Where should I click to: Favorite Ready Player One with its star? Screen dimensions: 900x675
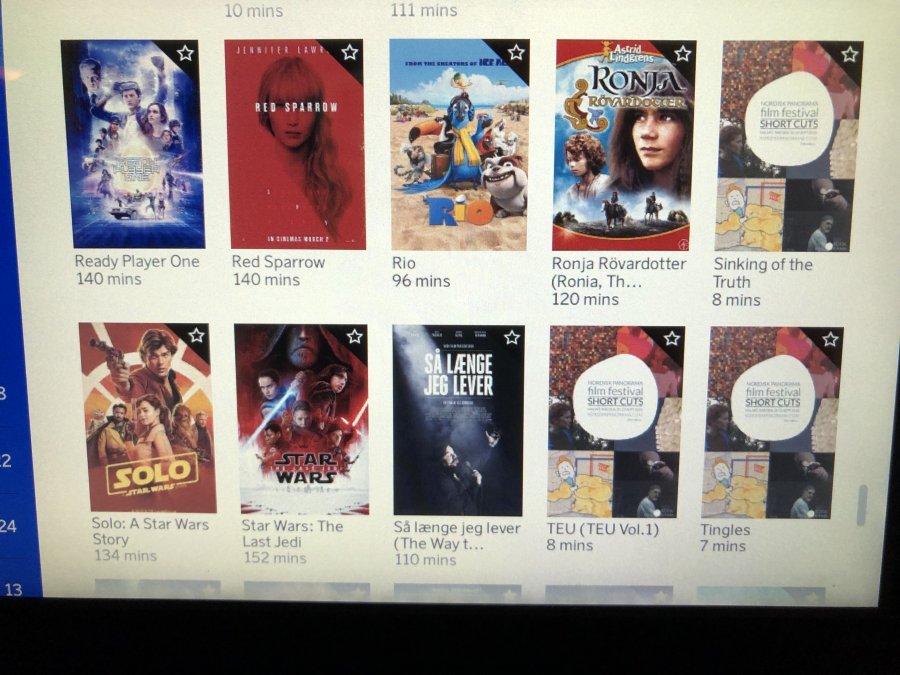(185, 53)
